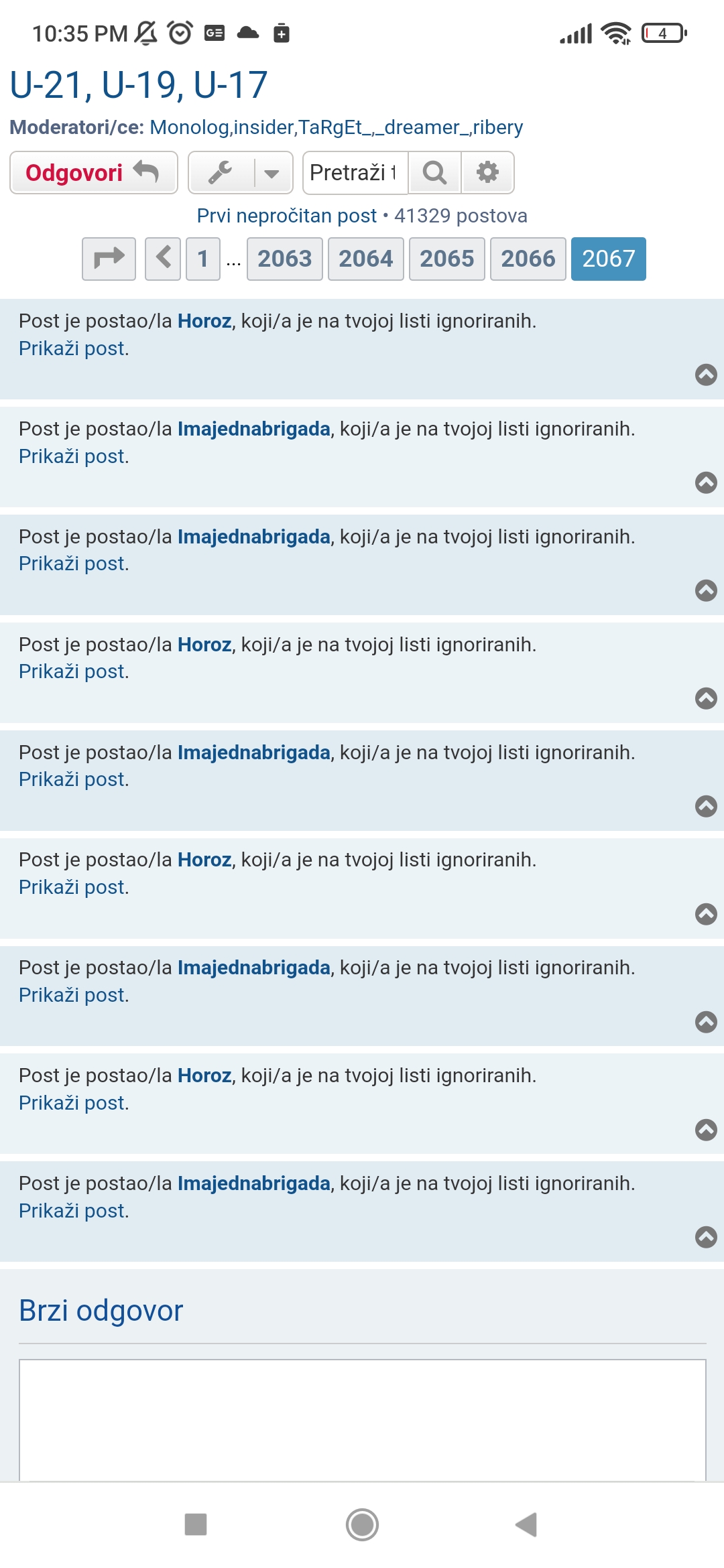Tap the system home button
Screen dimensions: 724x1568
point(362,1524)
